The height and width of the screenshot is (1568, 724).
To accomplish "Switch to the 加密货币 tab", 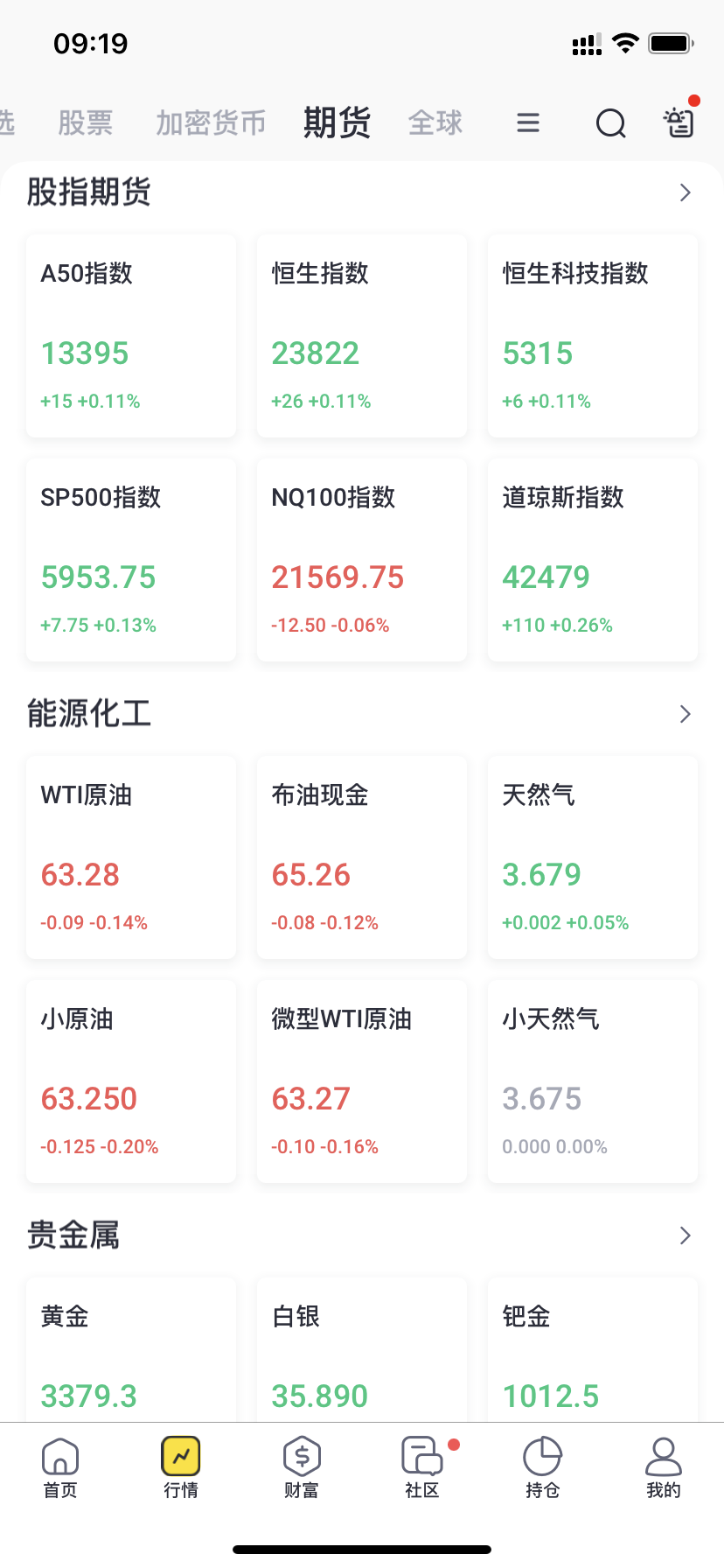I will 211,123.
